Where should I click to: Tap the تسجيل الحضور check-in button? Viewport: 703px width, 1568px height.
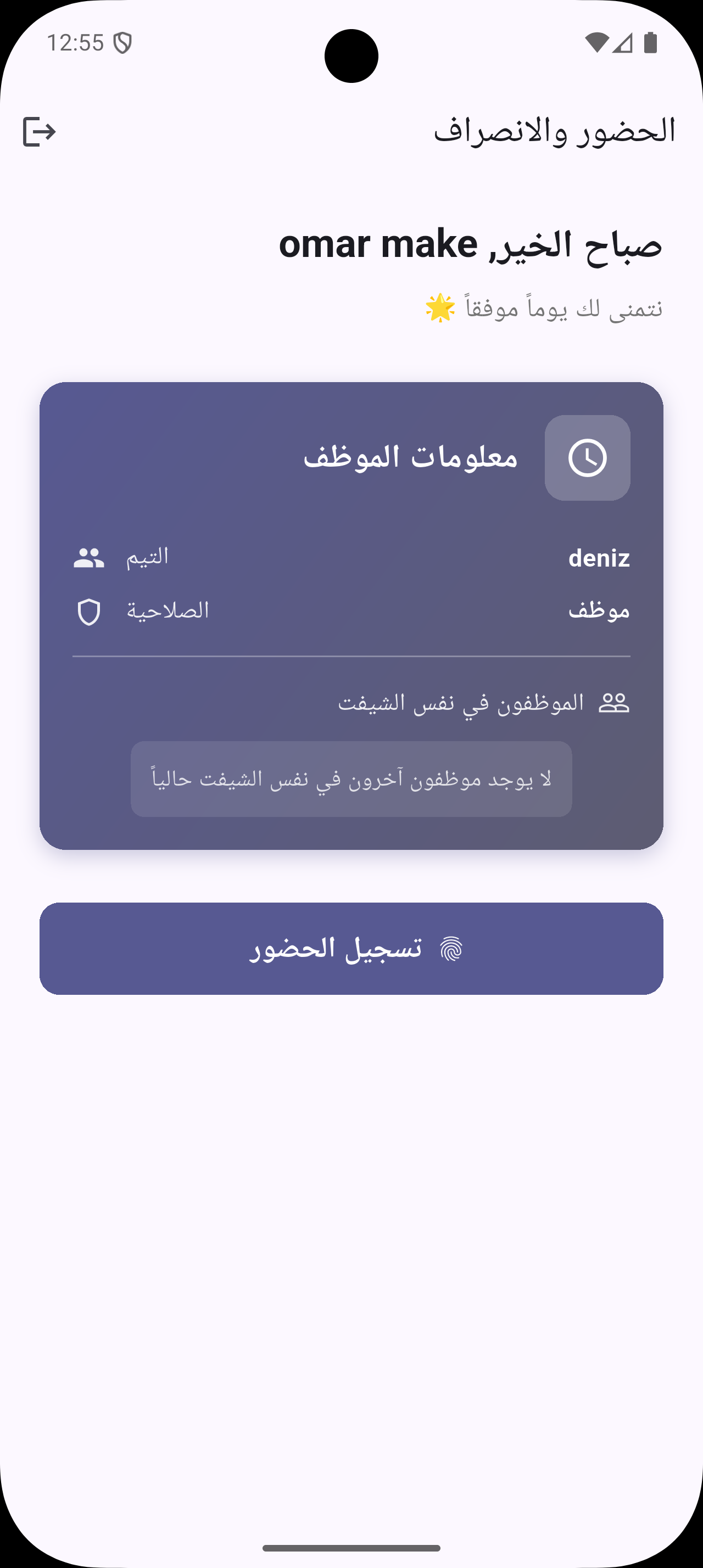pyautogui.click(x=351, y=948)
